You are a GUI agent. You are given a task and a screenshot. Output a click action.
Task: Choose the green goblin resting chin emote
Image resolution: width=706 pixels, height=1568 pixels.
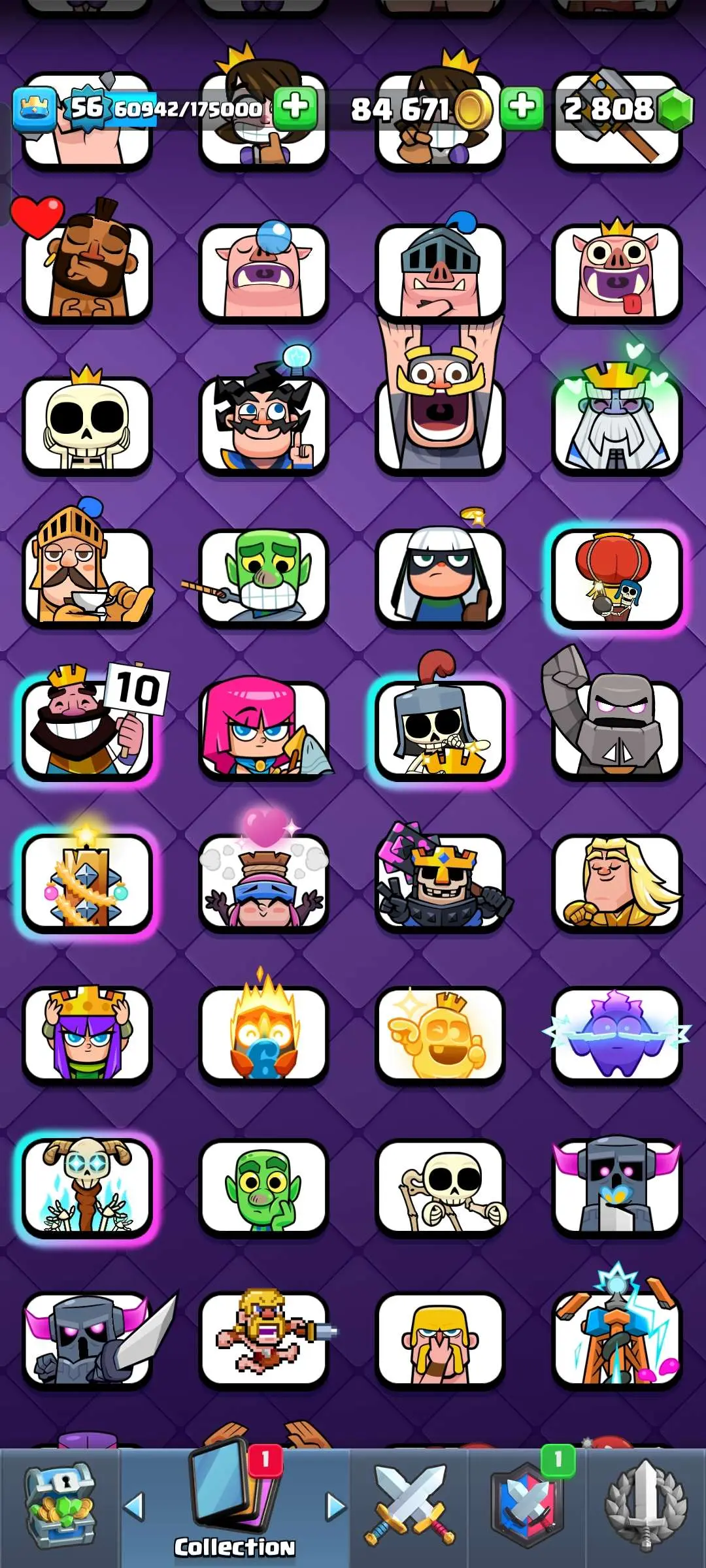(x=263, y=1187)
